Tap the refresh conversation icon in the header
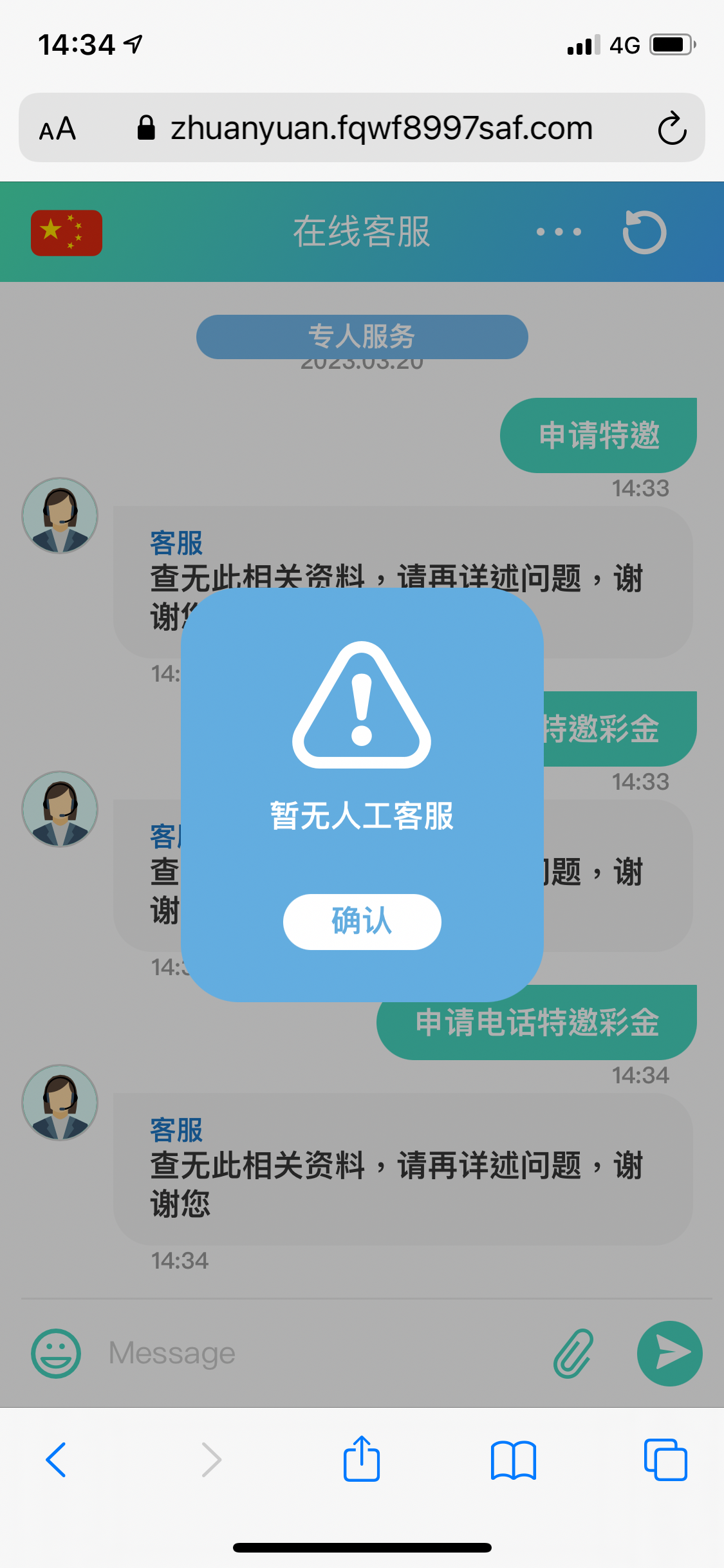 coord(643,232)
